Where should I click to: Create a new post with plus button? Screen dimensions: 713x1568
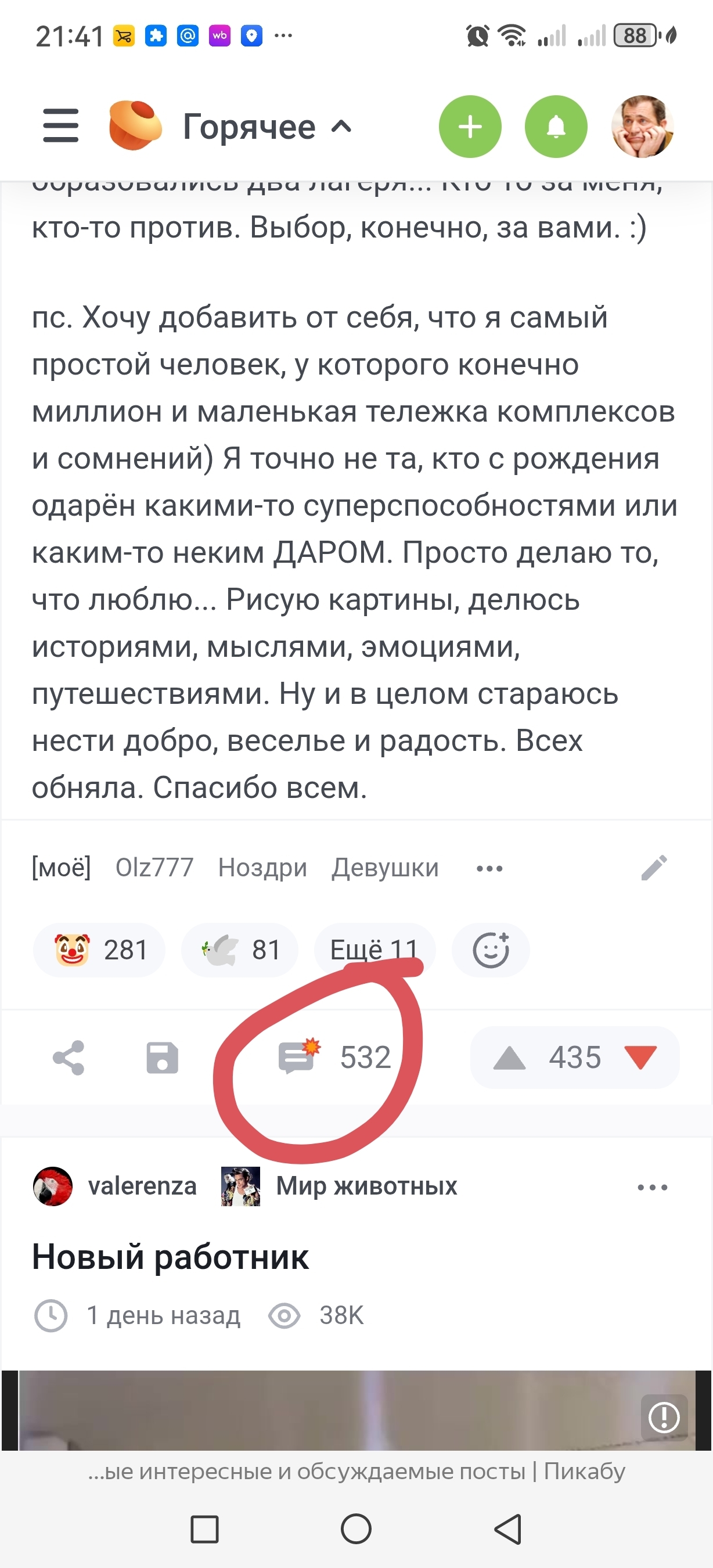[x=470, y=127]
